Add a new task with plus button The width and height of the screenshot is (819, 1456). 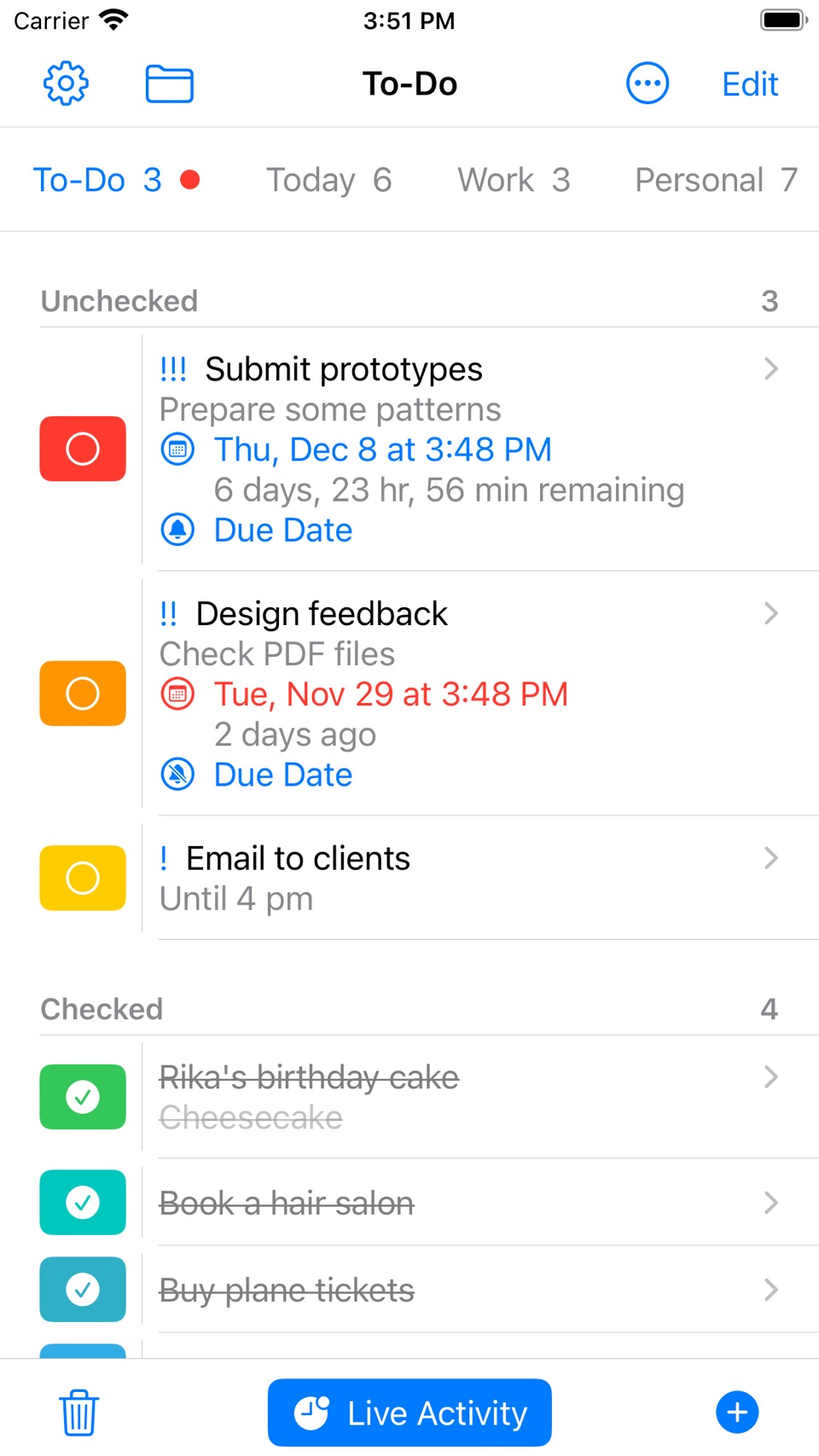[737, 1412]
